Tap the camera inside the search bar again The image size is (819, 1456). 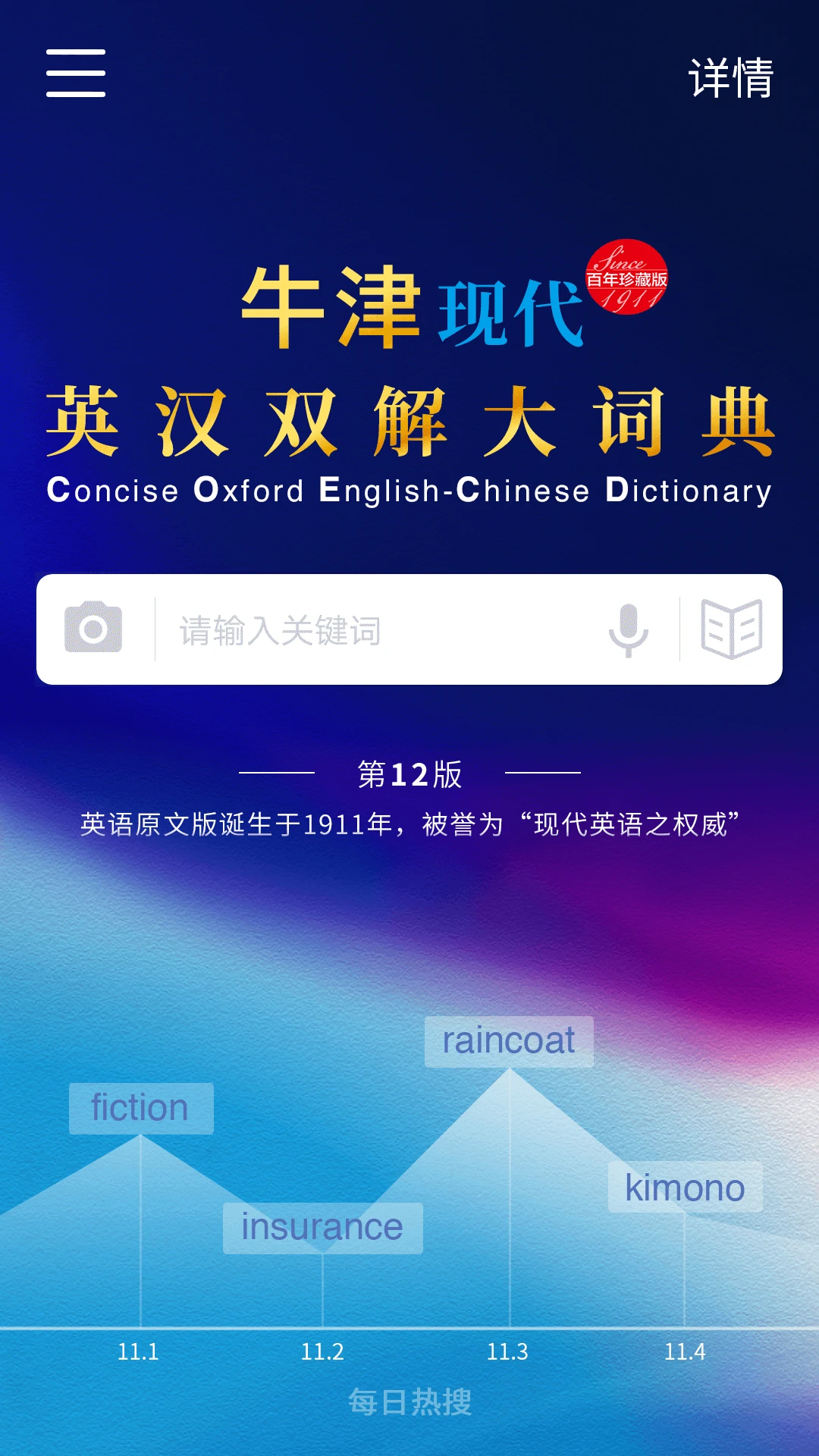[x=93, y=630]
